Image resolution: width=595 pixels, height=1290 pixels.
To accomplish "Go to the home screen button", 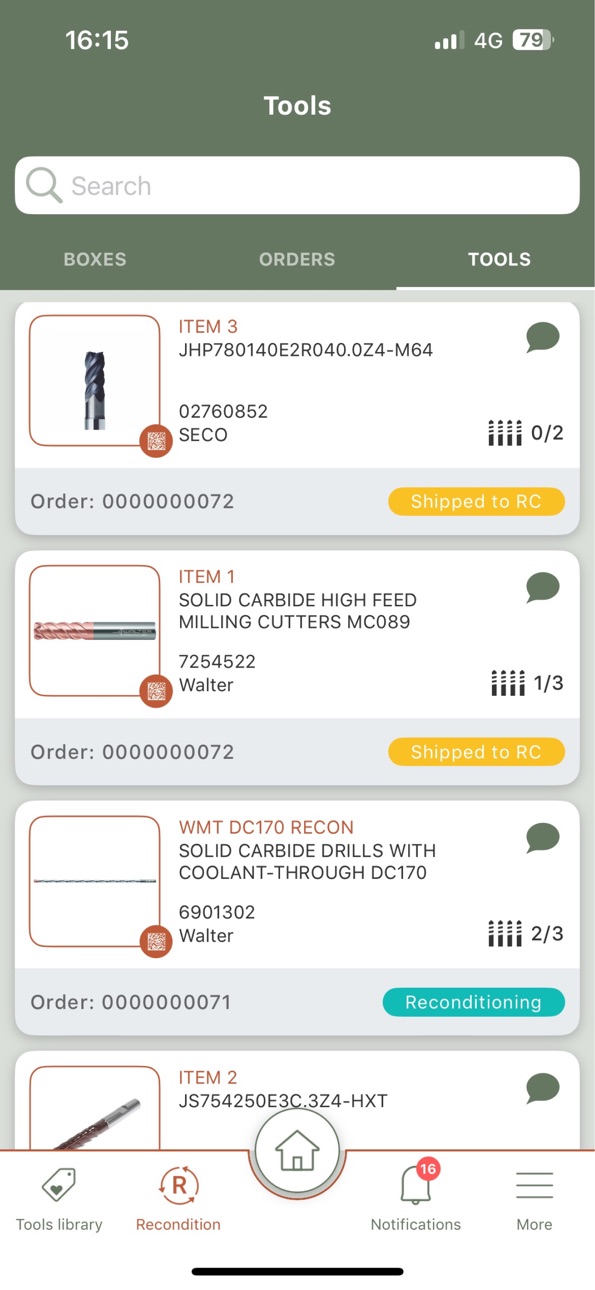I will coord(297,1152).
